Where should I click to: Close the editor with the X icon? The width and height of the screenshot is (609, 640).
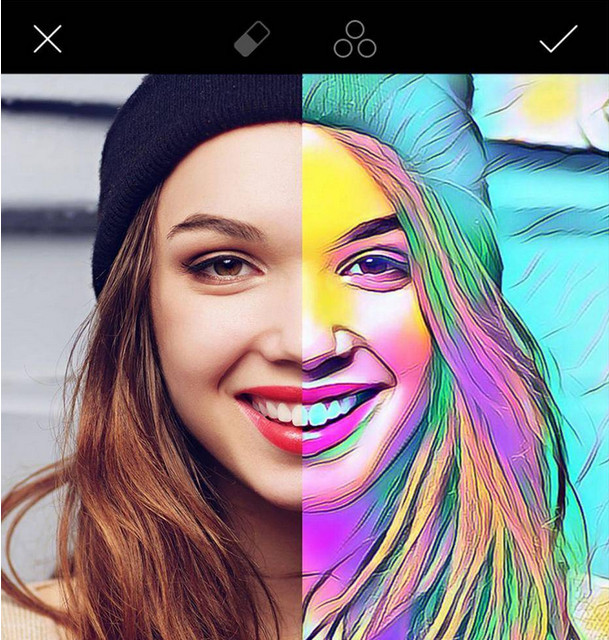(47, 39)
